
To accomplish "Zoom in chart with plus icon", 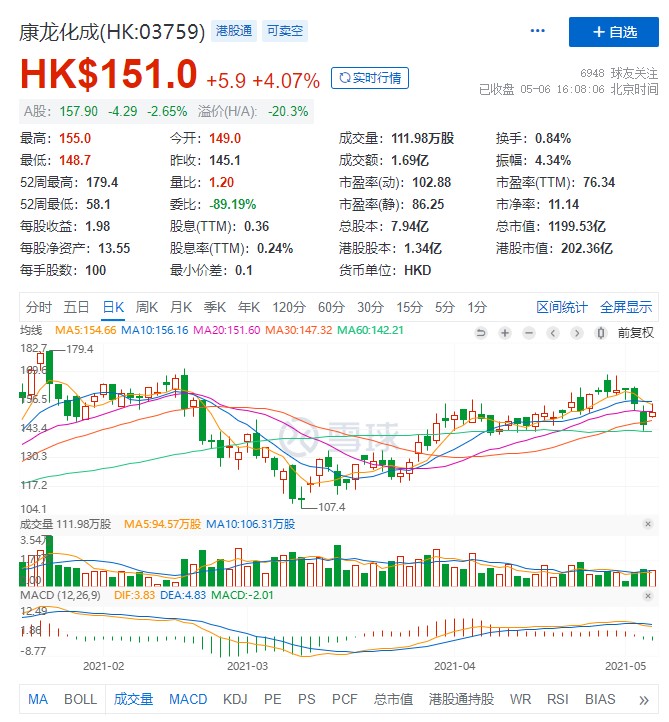I will 505,332.
